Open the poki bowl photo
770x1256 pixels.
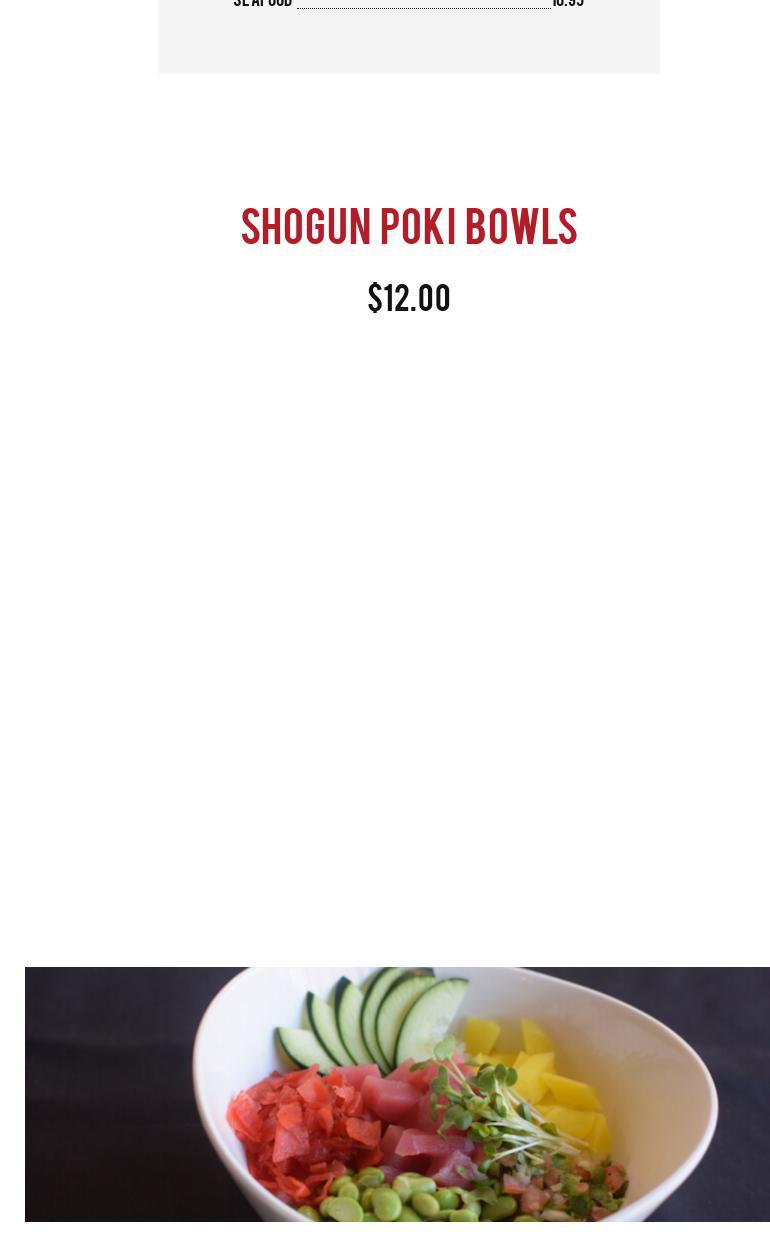pos(397,1094)
